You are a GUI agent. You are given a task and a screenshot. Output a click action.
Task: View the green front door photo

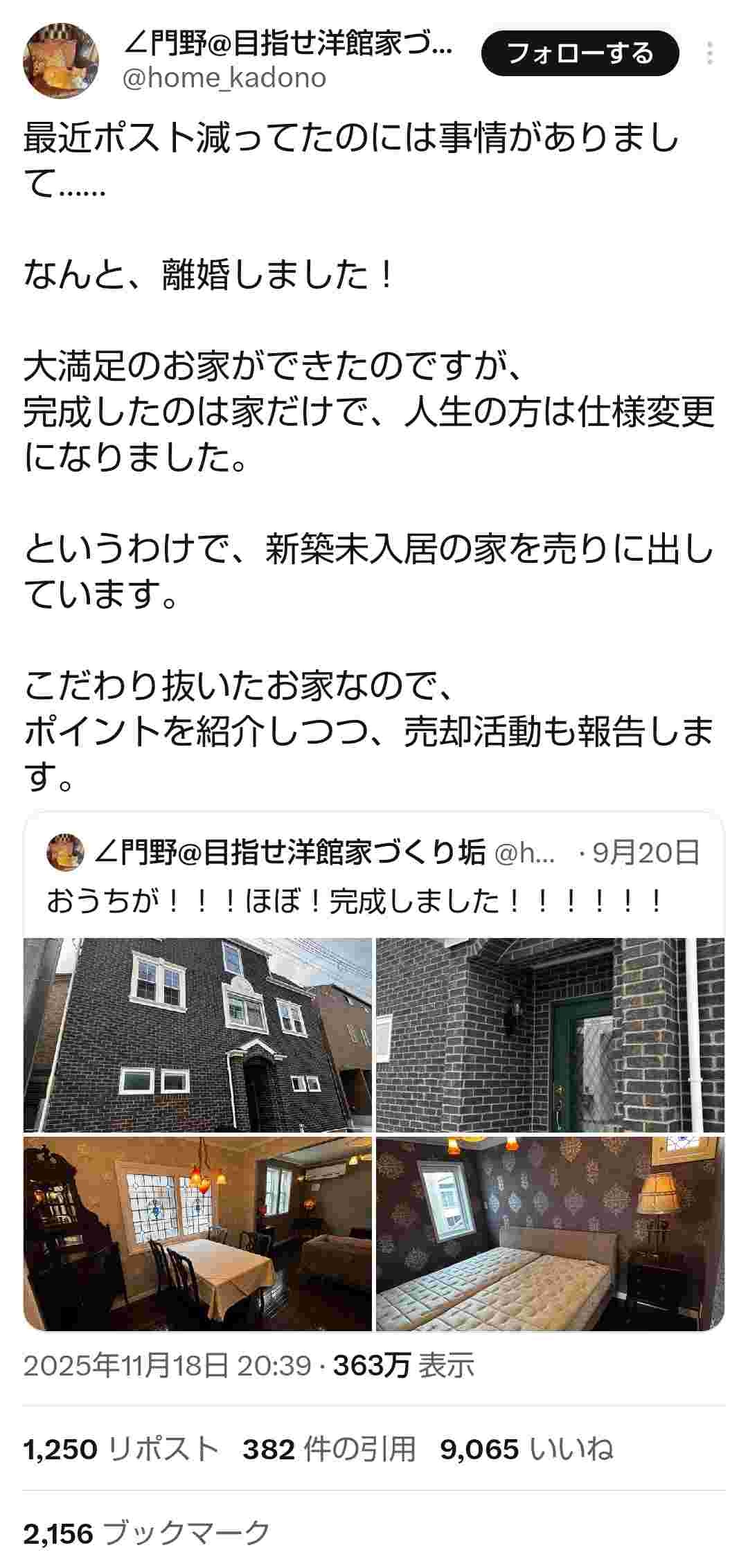[x=550, y=1034]
